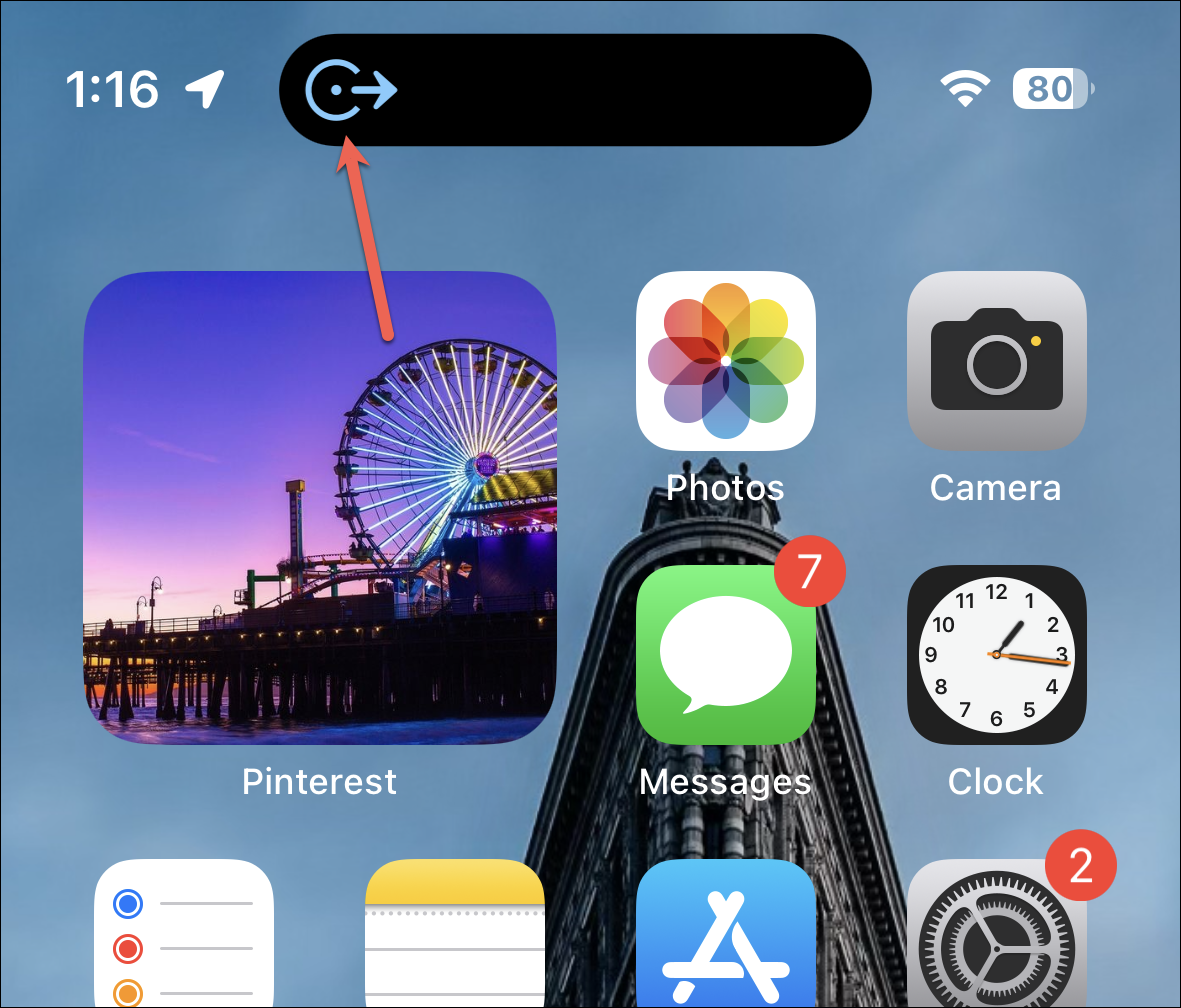The image size is (1181, 1008).
Task: Launch the Camera app
Action: [x=996, y=361]
